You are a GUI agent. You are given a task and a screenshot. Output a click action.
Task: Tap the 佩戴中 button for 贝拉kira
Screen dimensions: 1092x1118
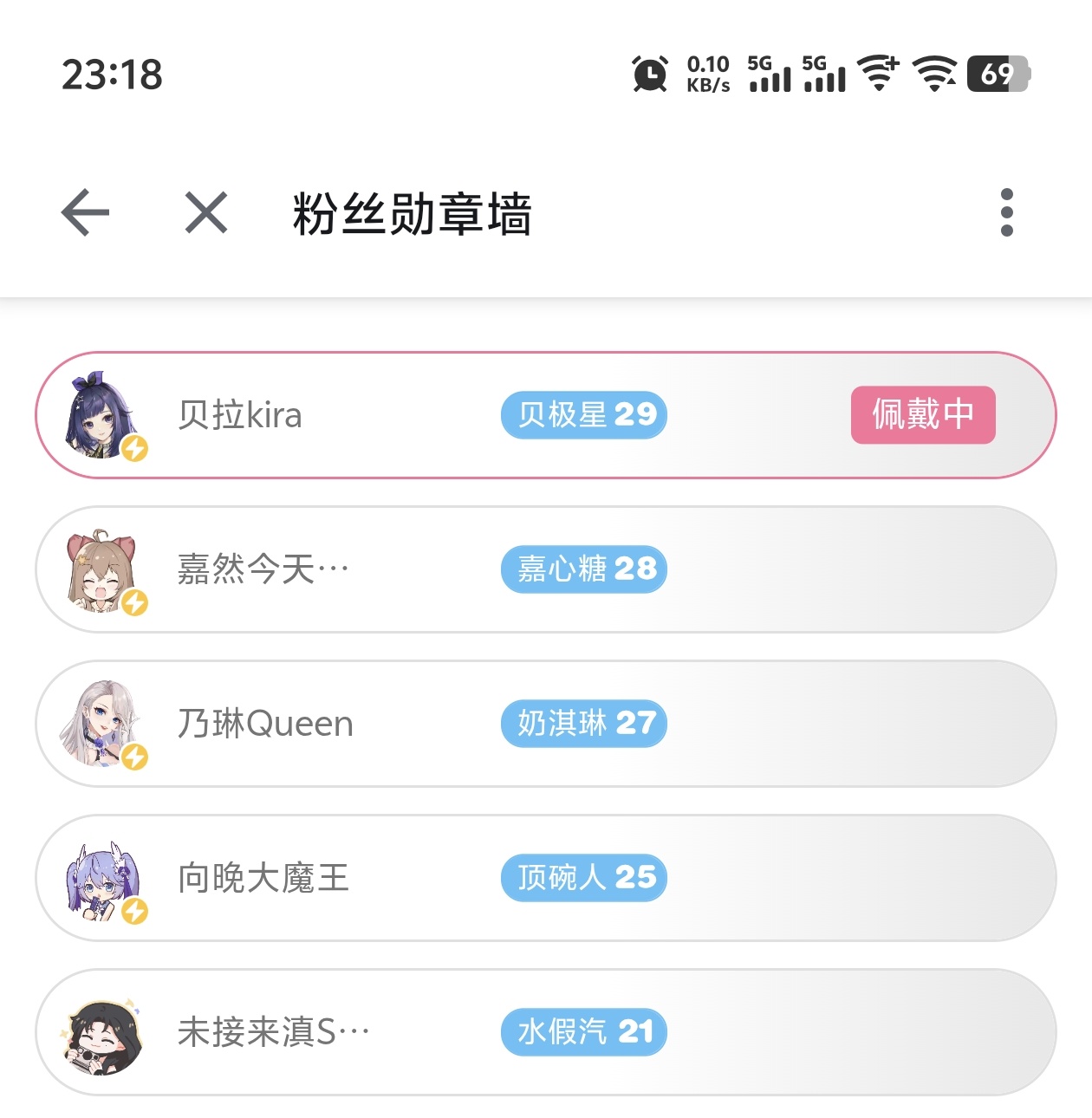tap(922, 415)
